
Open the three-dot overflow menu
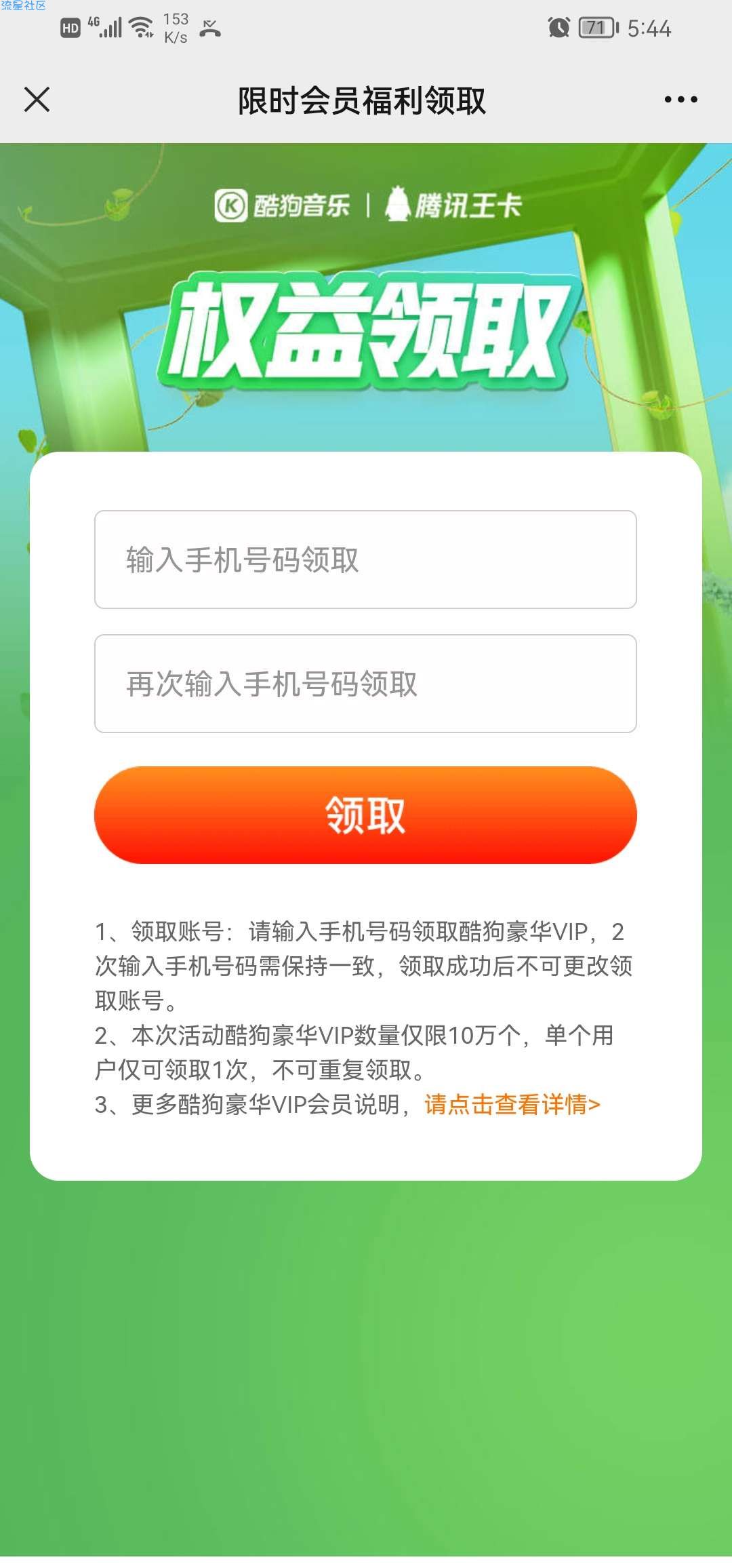click(x=680, y=100)
